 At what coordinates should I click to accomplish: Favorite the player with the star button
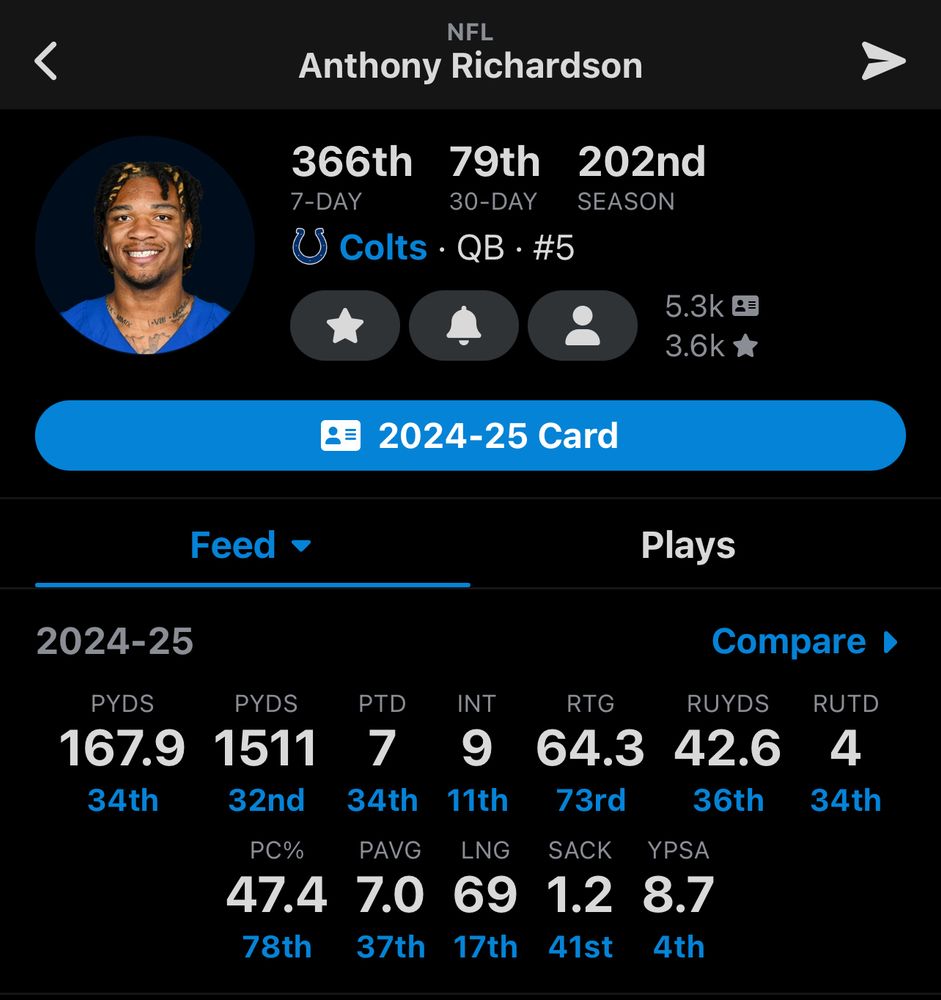click(x=345, y=326)
